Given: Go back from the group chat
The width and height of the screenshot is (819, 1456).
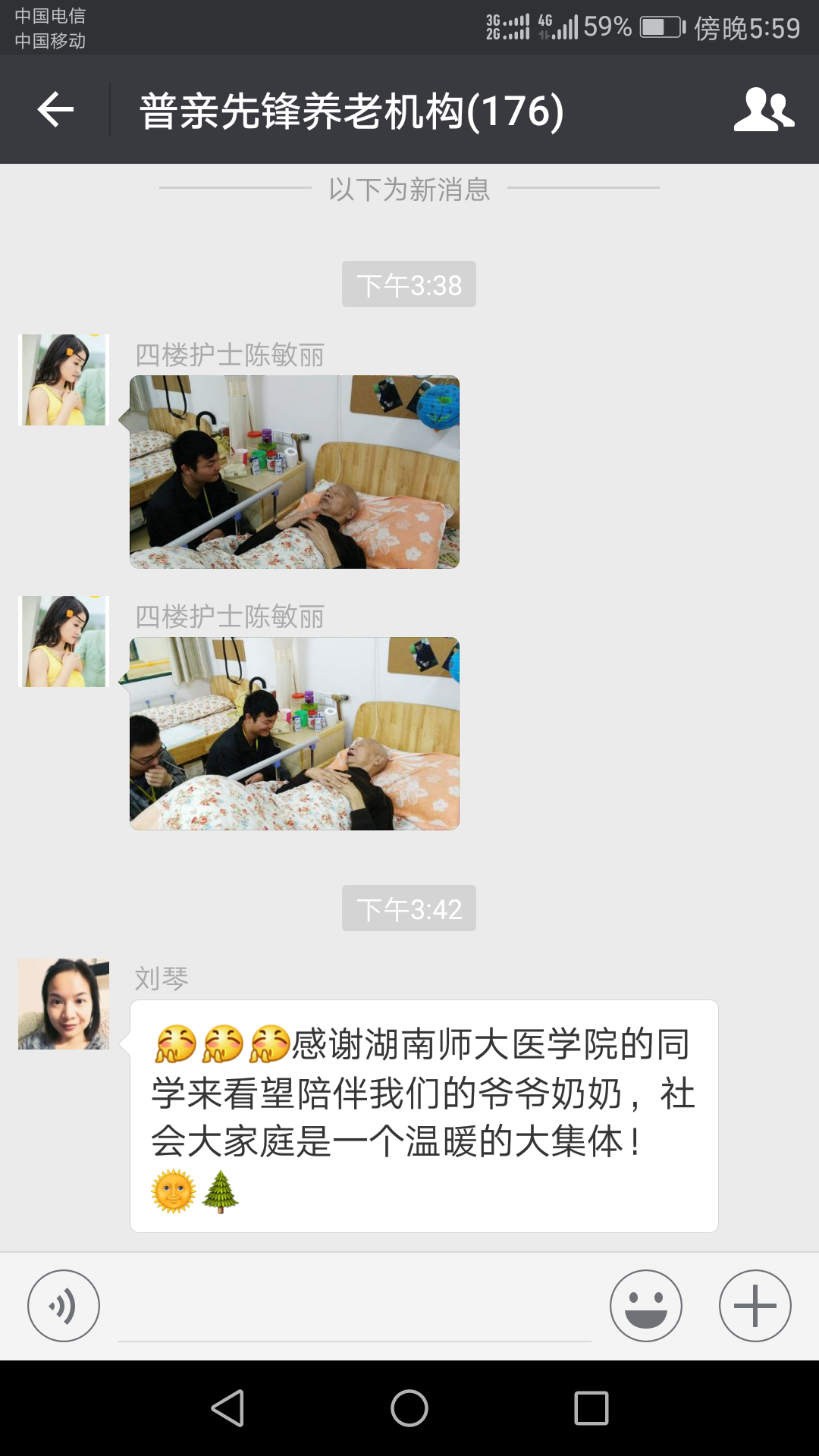Looking at the screenshot, I should pyautogui.click(x=56, y=110).
